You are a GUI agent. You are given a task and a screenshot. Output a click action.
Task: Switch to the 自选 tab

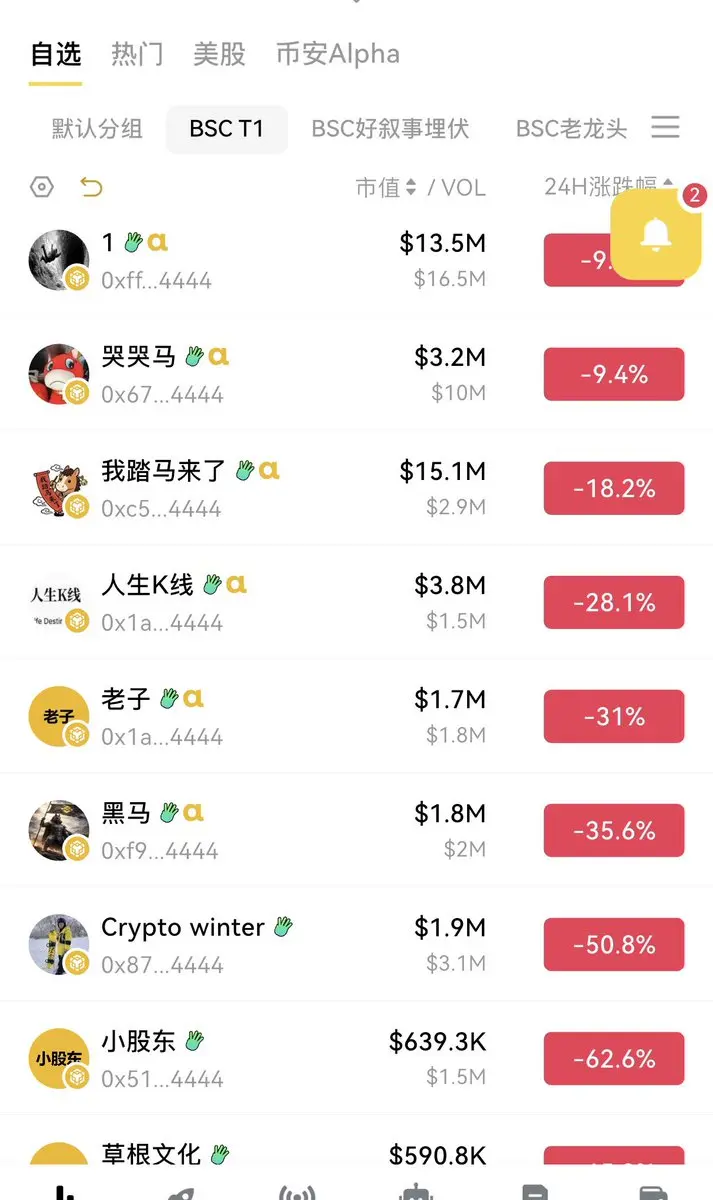pos(56,53)
